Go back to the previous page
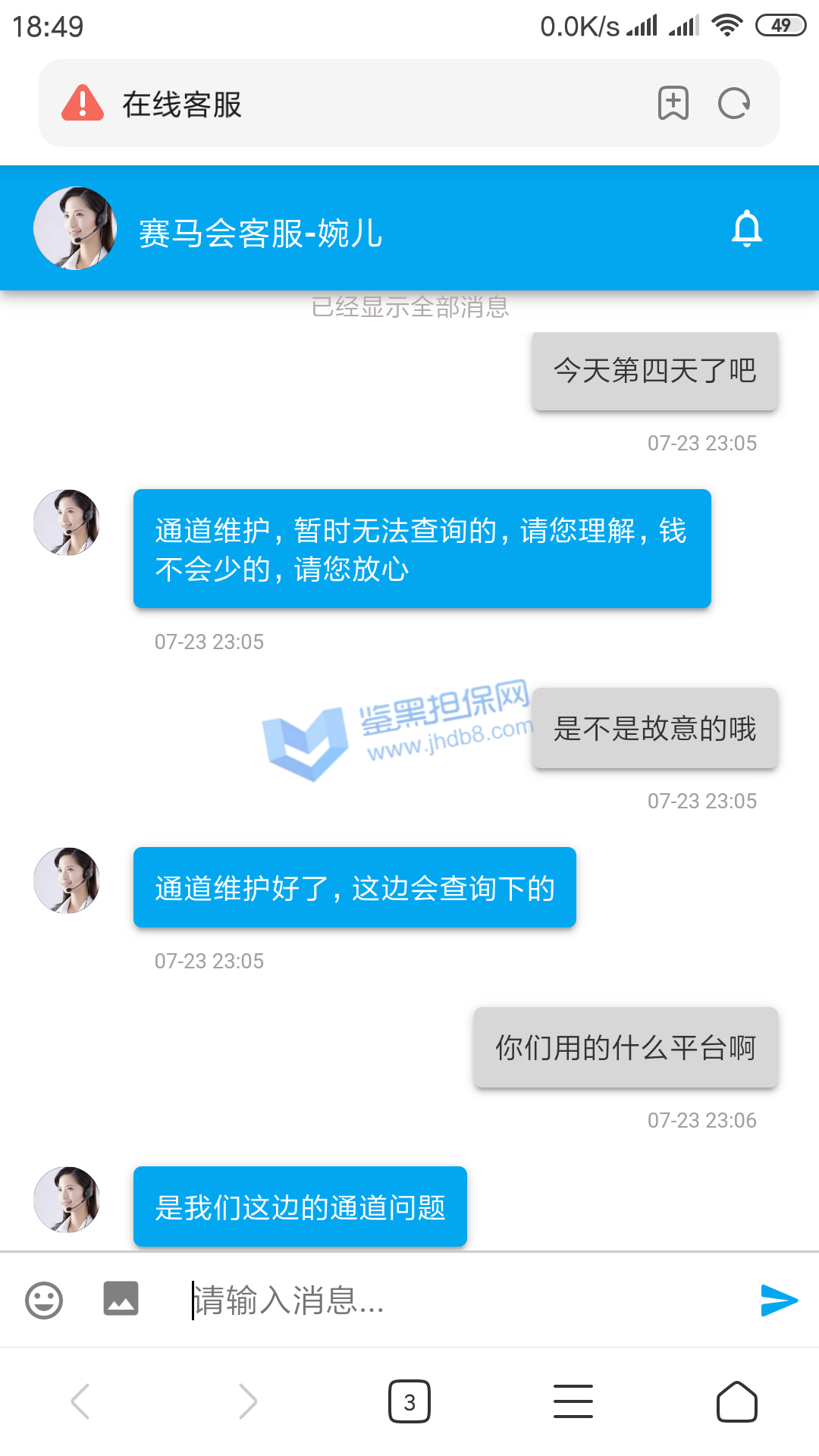Image resolution: width=819 pixels, height=1456 pixels. tap(80, 1401)
